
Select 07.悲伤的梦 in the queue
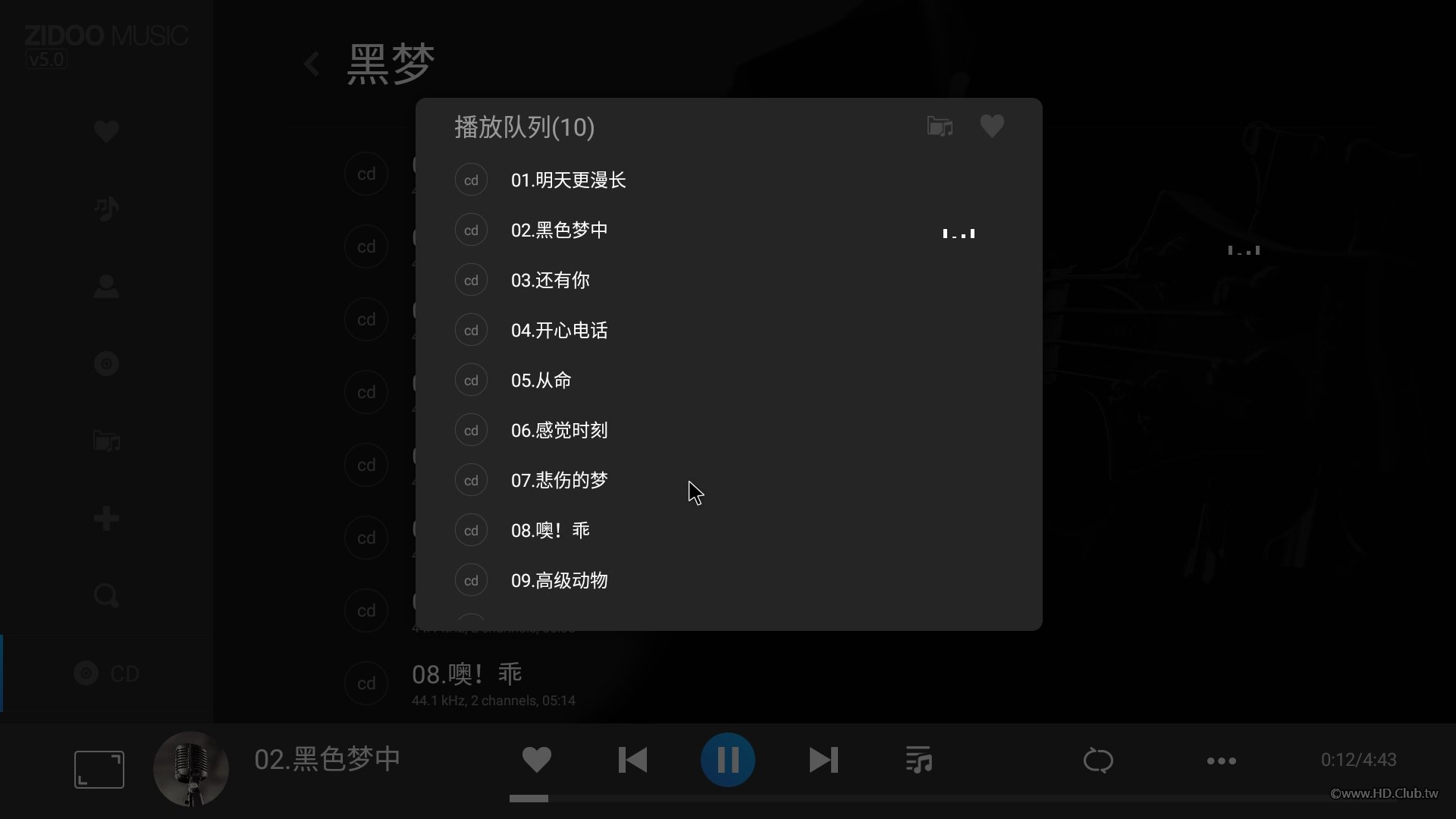pyautogui.click(x=559, y=481)
